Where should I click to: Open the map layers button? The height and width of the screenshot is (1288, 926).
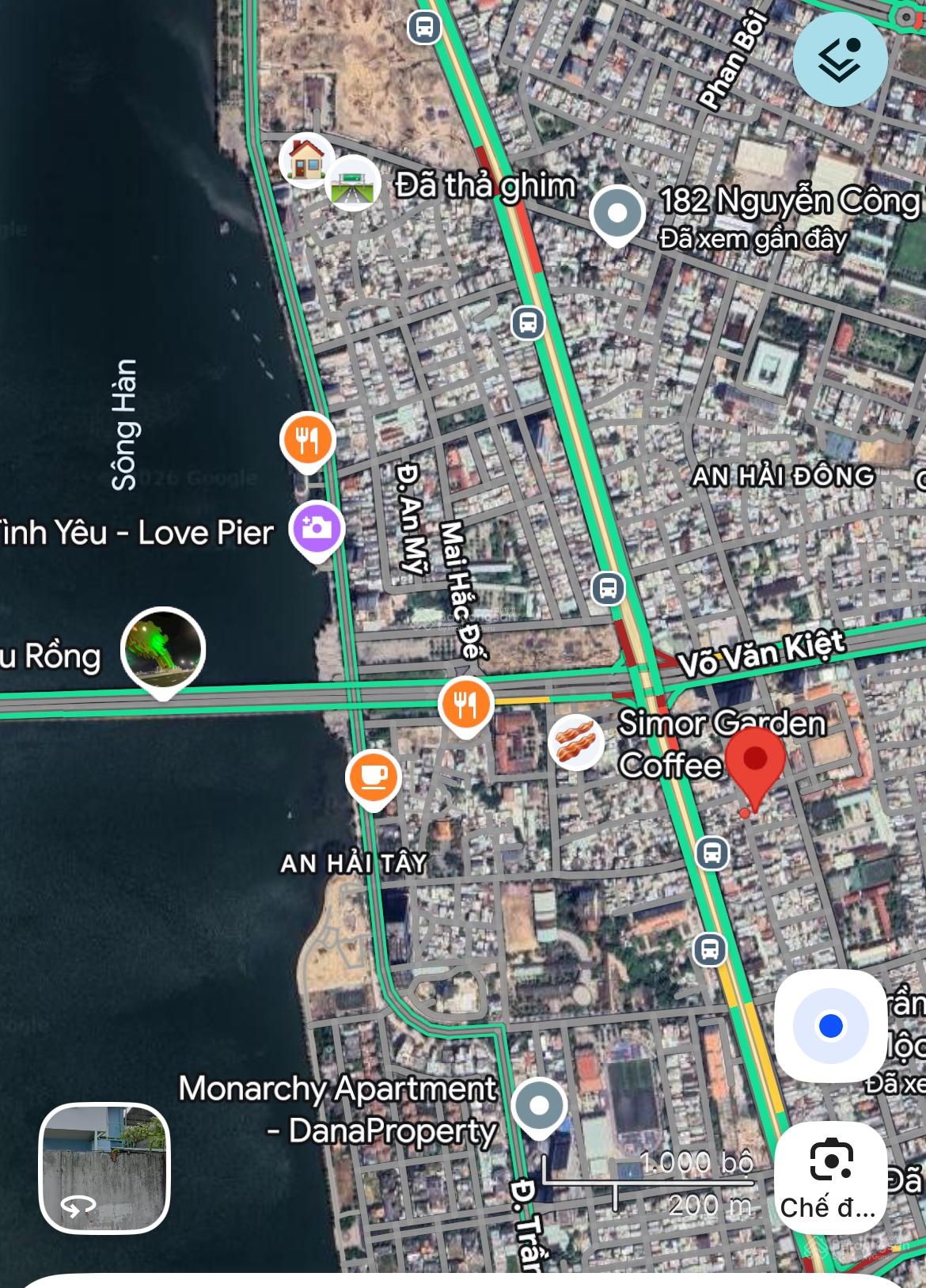pos(840,59)
